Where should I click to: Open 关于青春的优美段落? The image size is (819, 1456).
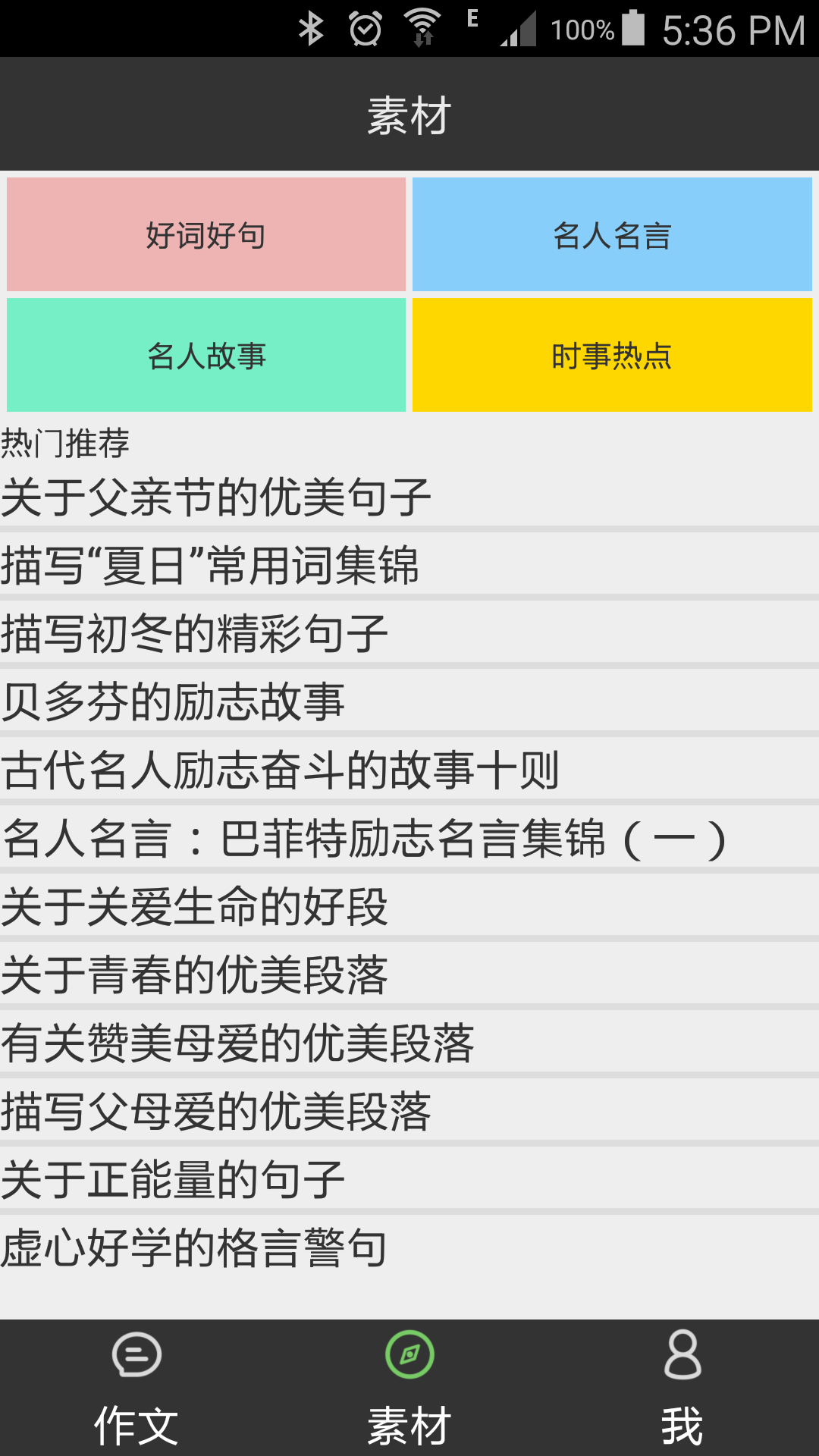click(195, 975)
